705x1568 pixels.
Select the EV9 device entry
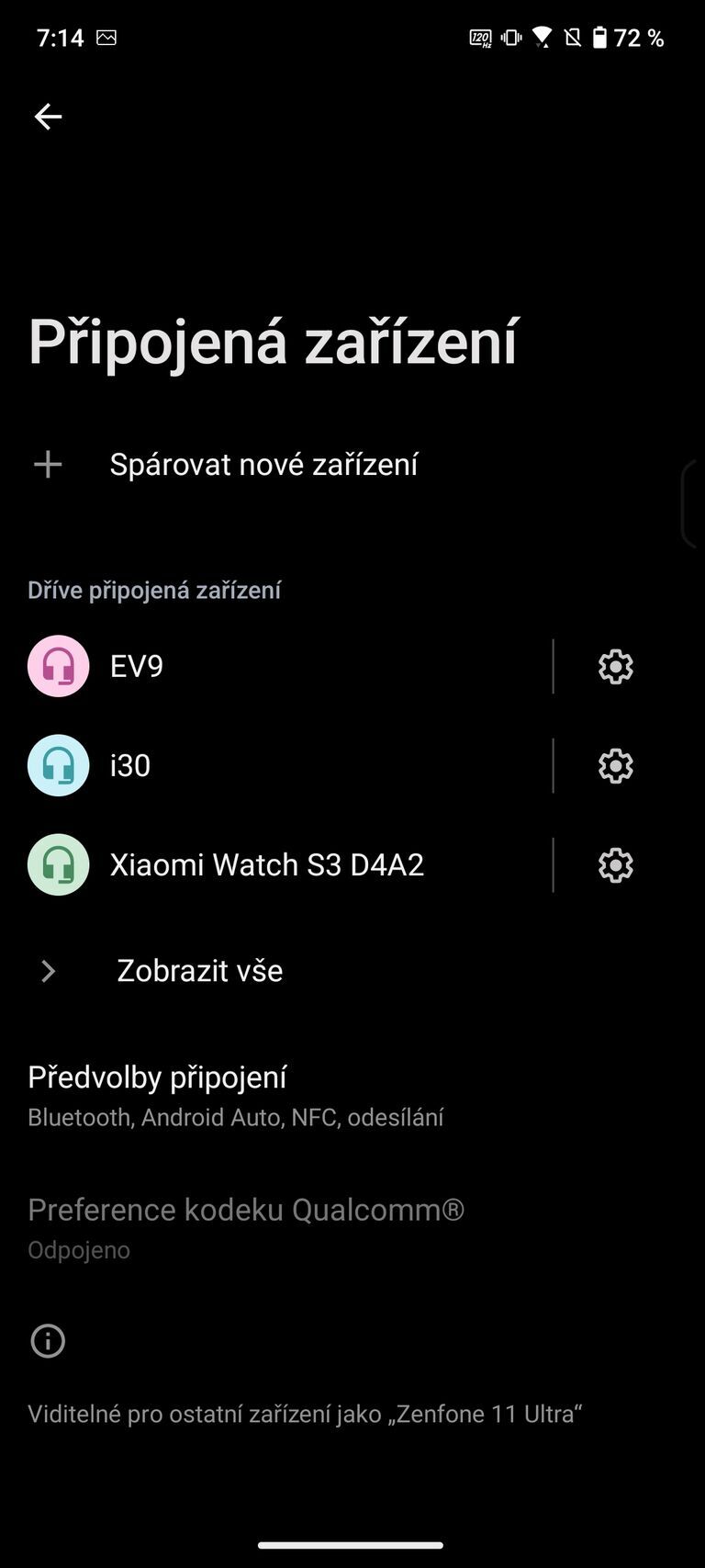[275, 666]
